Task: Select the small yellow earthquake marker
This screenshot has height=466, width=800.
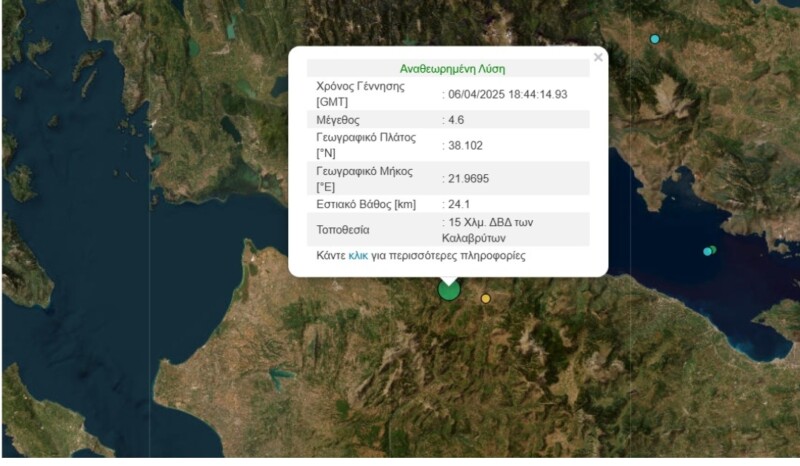Action: coord(486,298)
